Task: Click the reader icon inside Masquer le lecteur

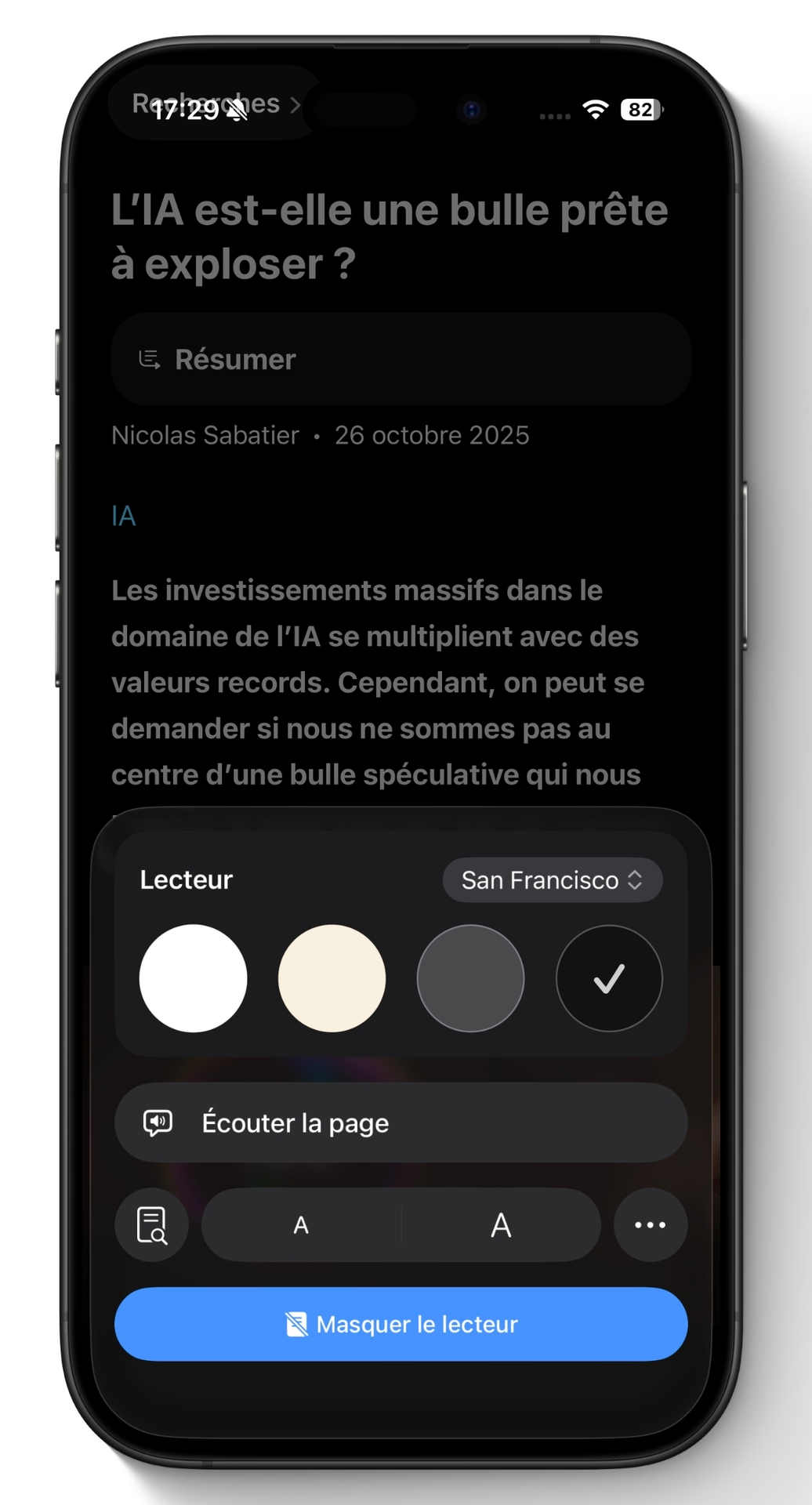Action: pyautogui.click(x=298, y=1324)
